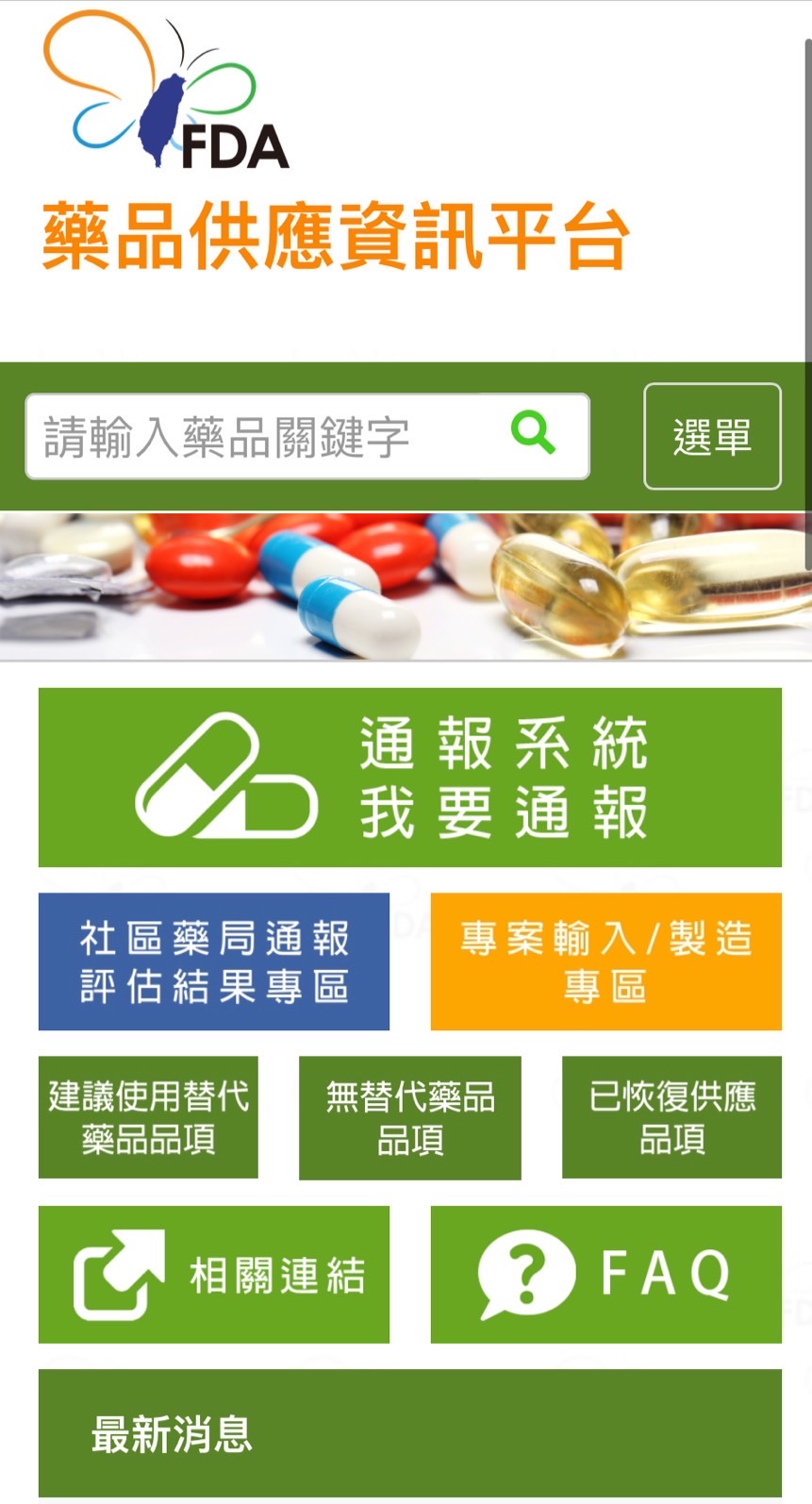Open 已恢復供應品項

tap(672, 1117)
